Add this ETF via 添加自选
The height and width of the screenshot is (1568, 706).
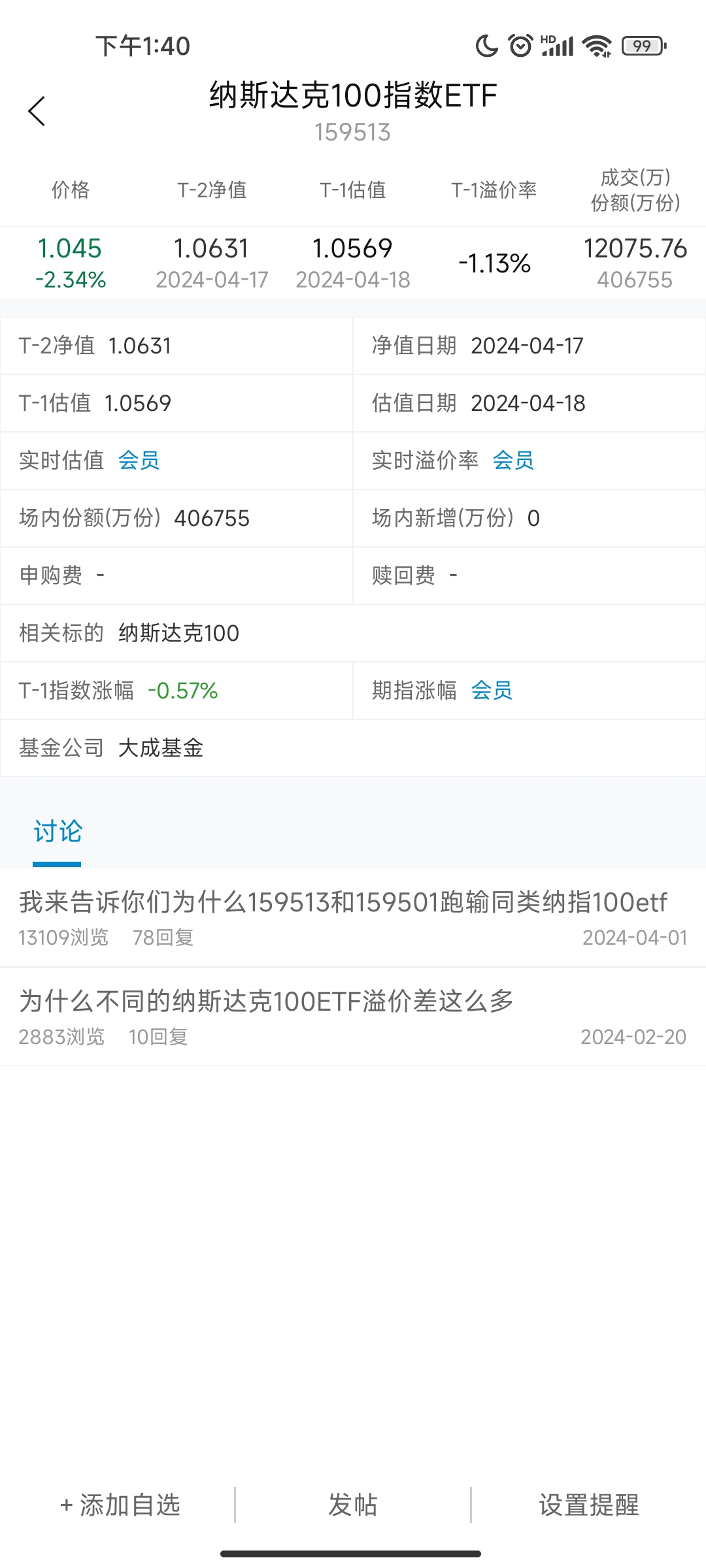120,1505
